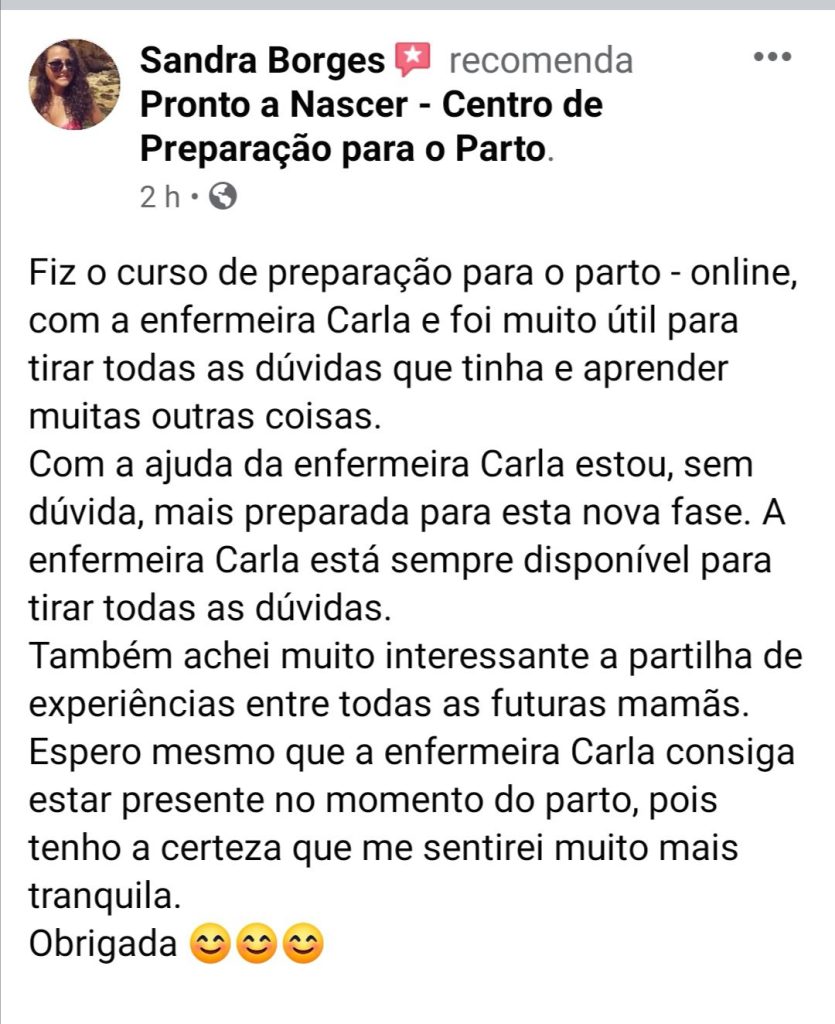
Task: Click the word recomenda in the header
Action: pyautogui.click(x=541, y=61)
